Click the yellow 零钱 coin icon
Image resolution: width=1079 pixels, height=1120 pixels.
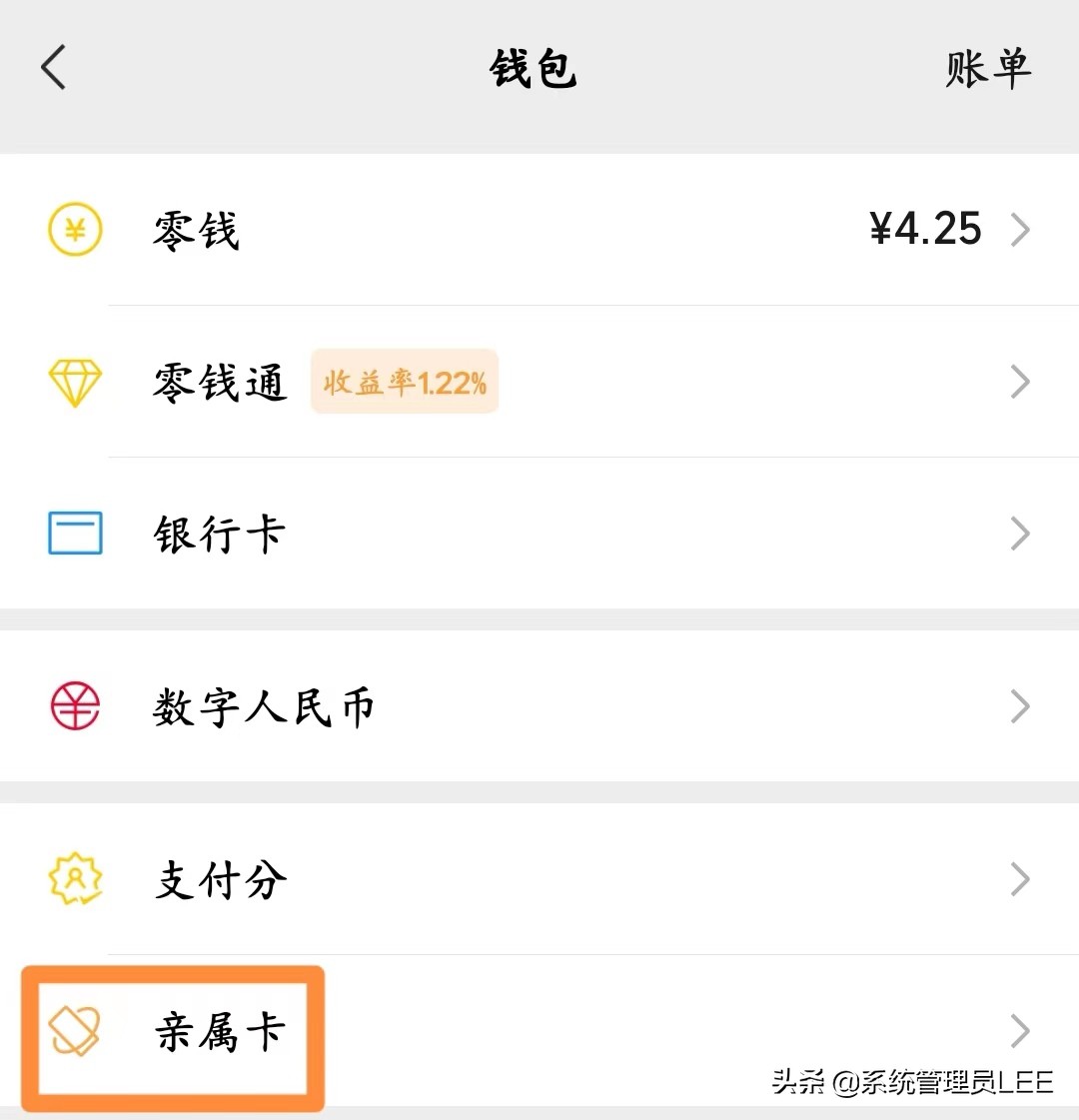(x=73, y=229)
